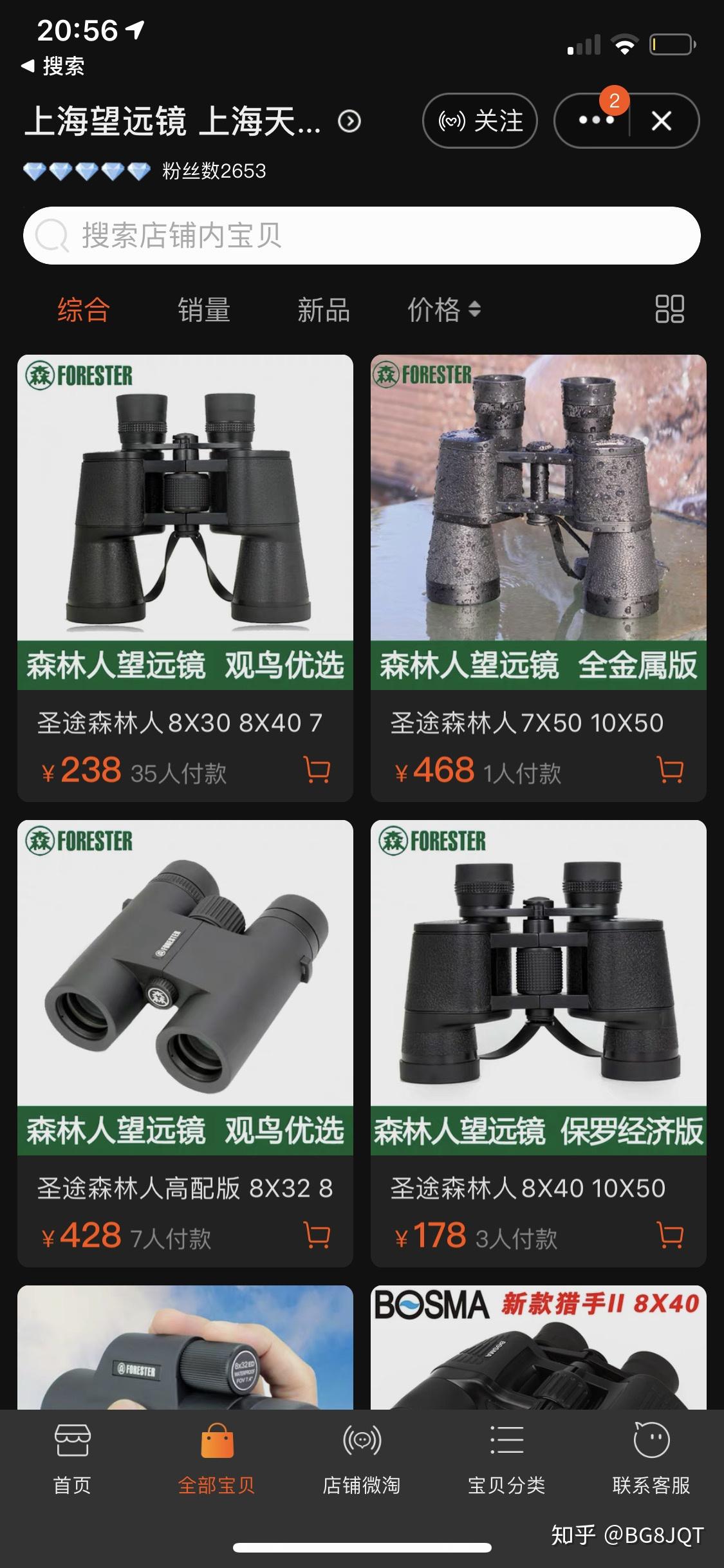Toggle the grid layout view icon
Viewport: 724px width, 1568px height.
669,309
